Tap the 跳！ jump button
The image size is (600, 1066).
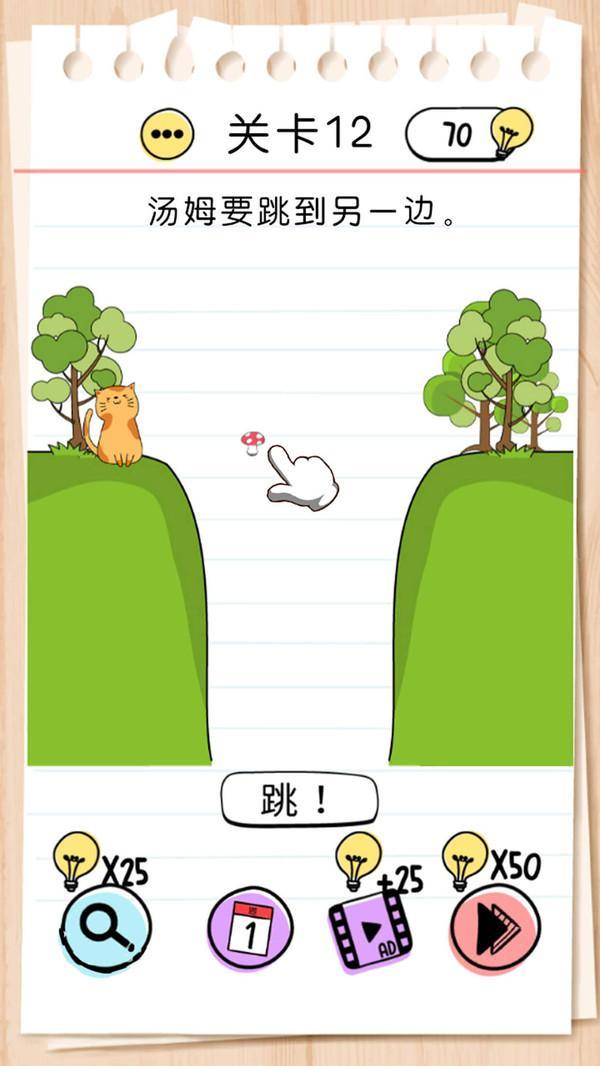(x=300, y=799)
